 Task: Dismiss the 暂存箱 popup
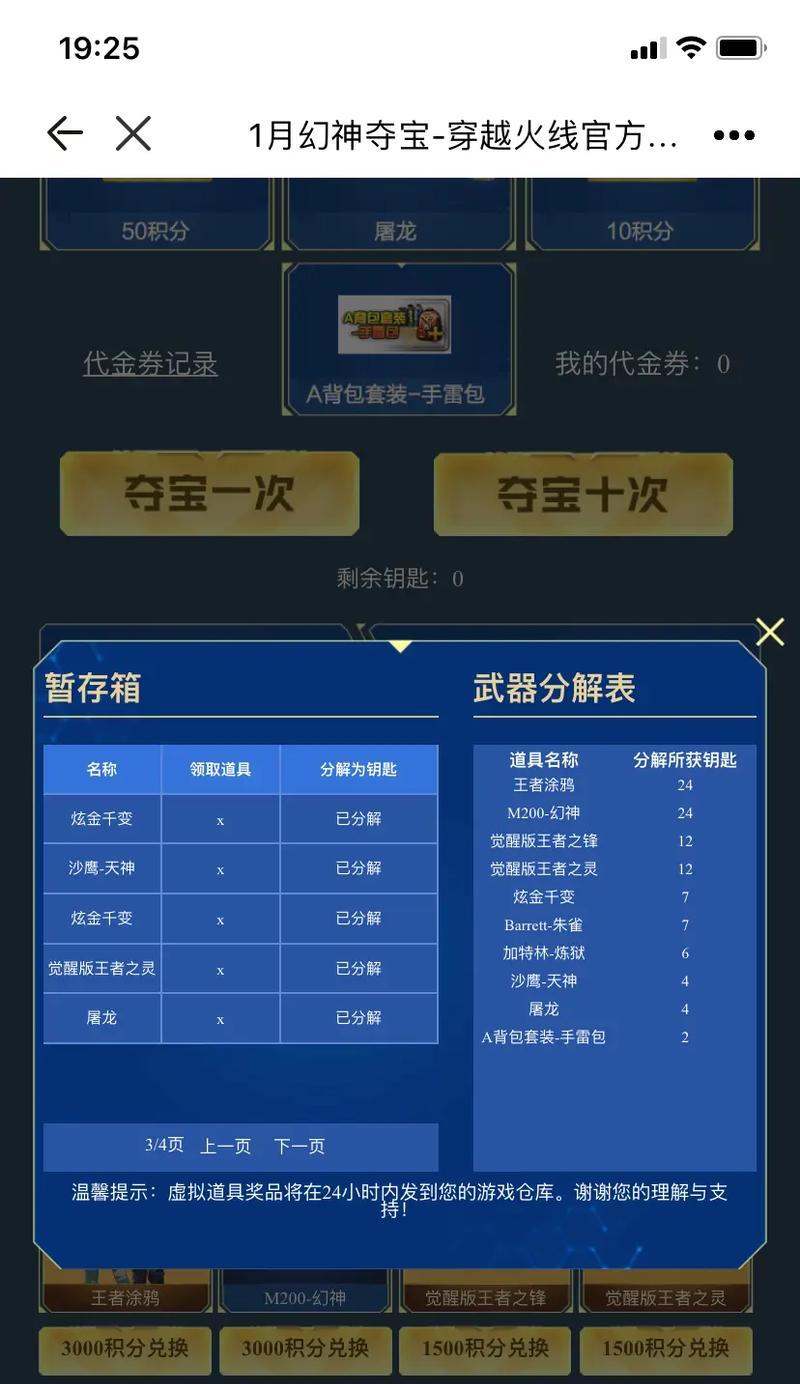point(770,632)
